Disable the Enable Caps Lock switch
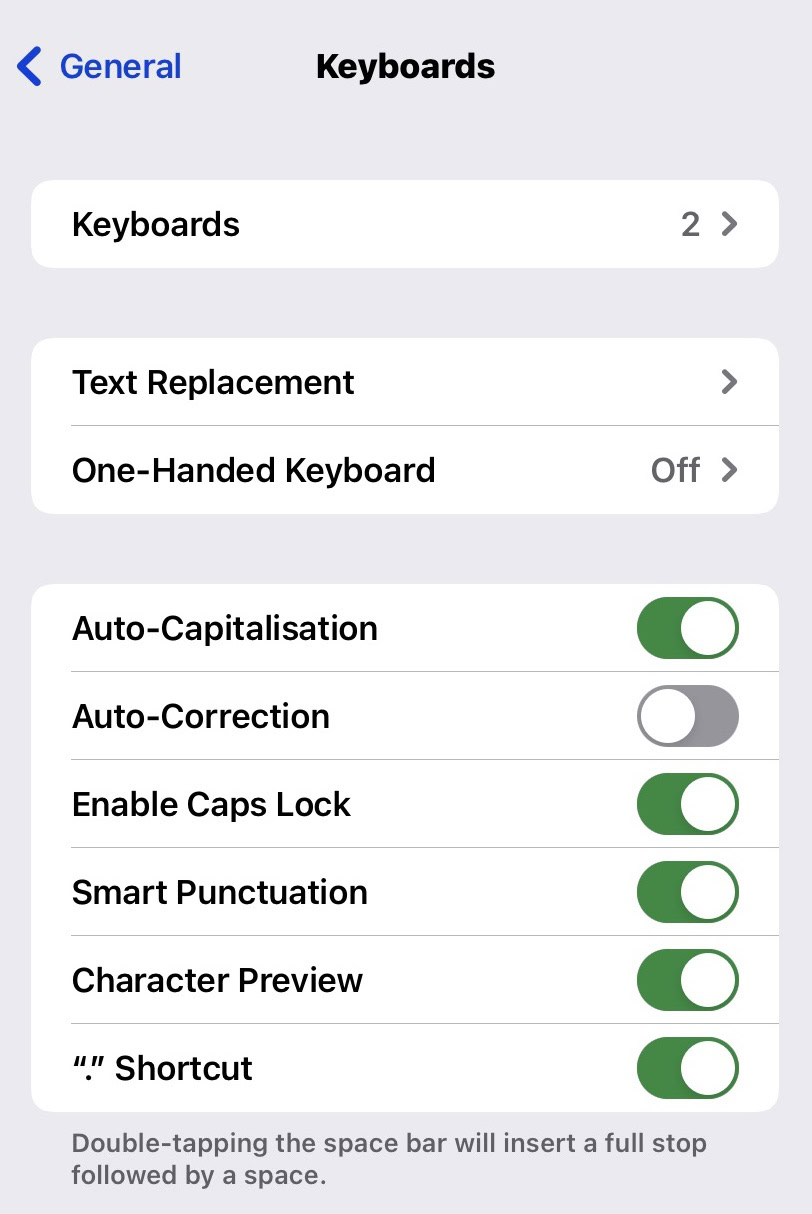812x1214 pixels. pos(688,804)
